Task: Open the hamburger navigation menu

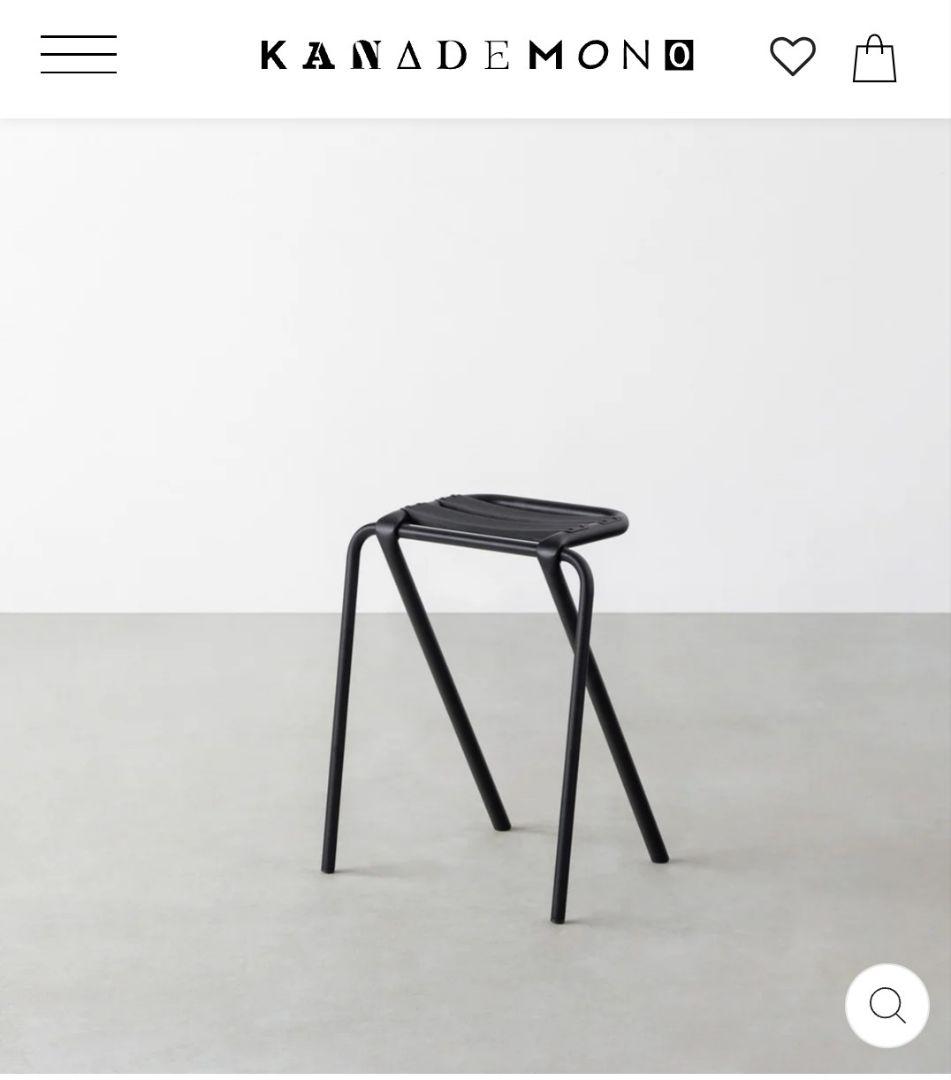Action: click(78, 55)
